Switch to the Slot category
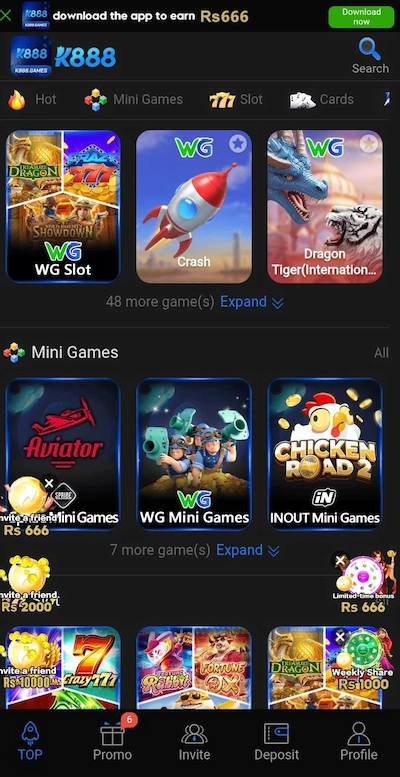This screenshot has height=777, width=400. coord(236,100)
